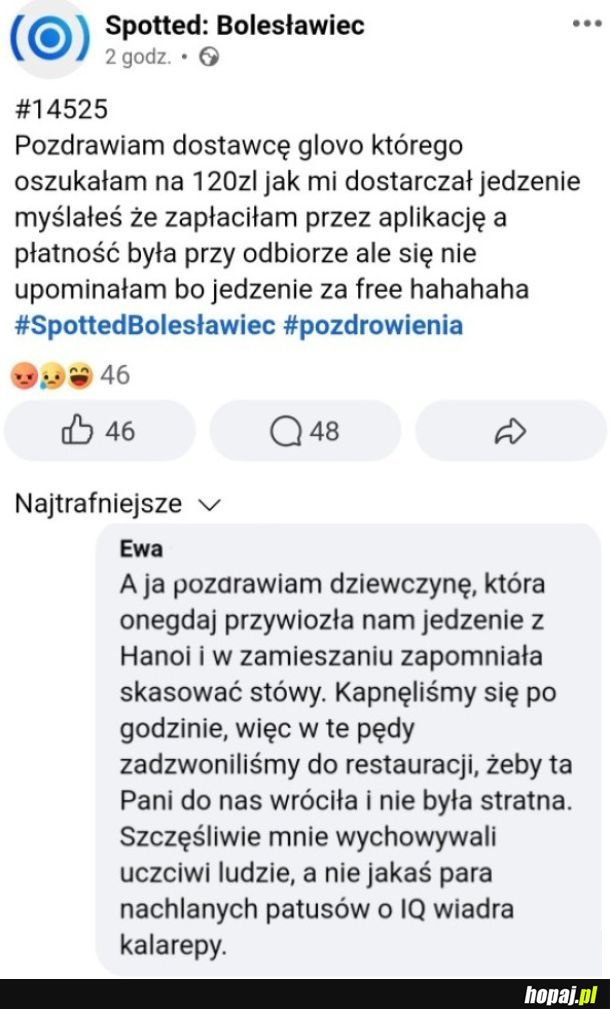Open the Spotted: Bolesławiec page name

pyautogui.click(x=234, y=24)
